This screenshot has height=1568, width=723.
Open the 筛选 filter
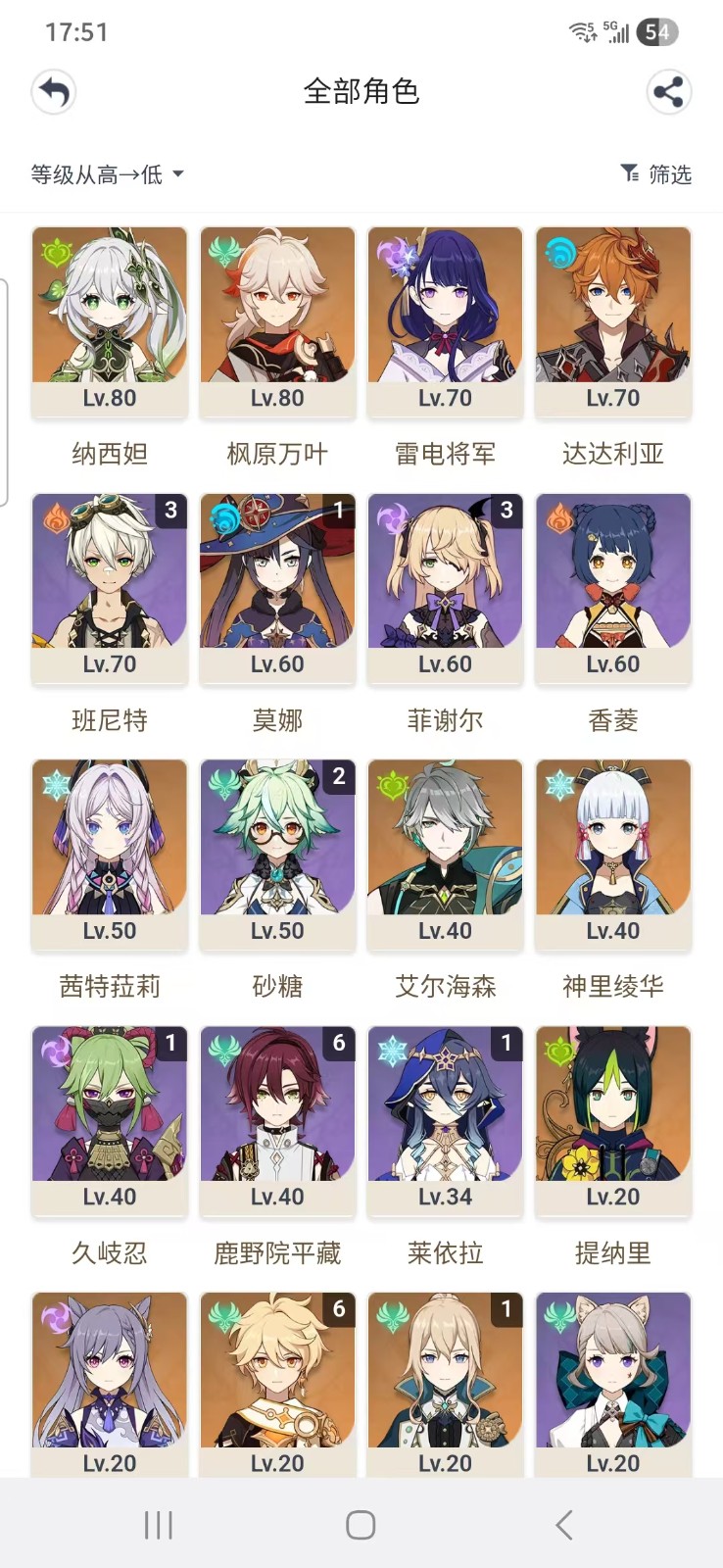pos(656,174)
